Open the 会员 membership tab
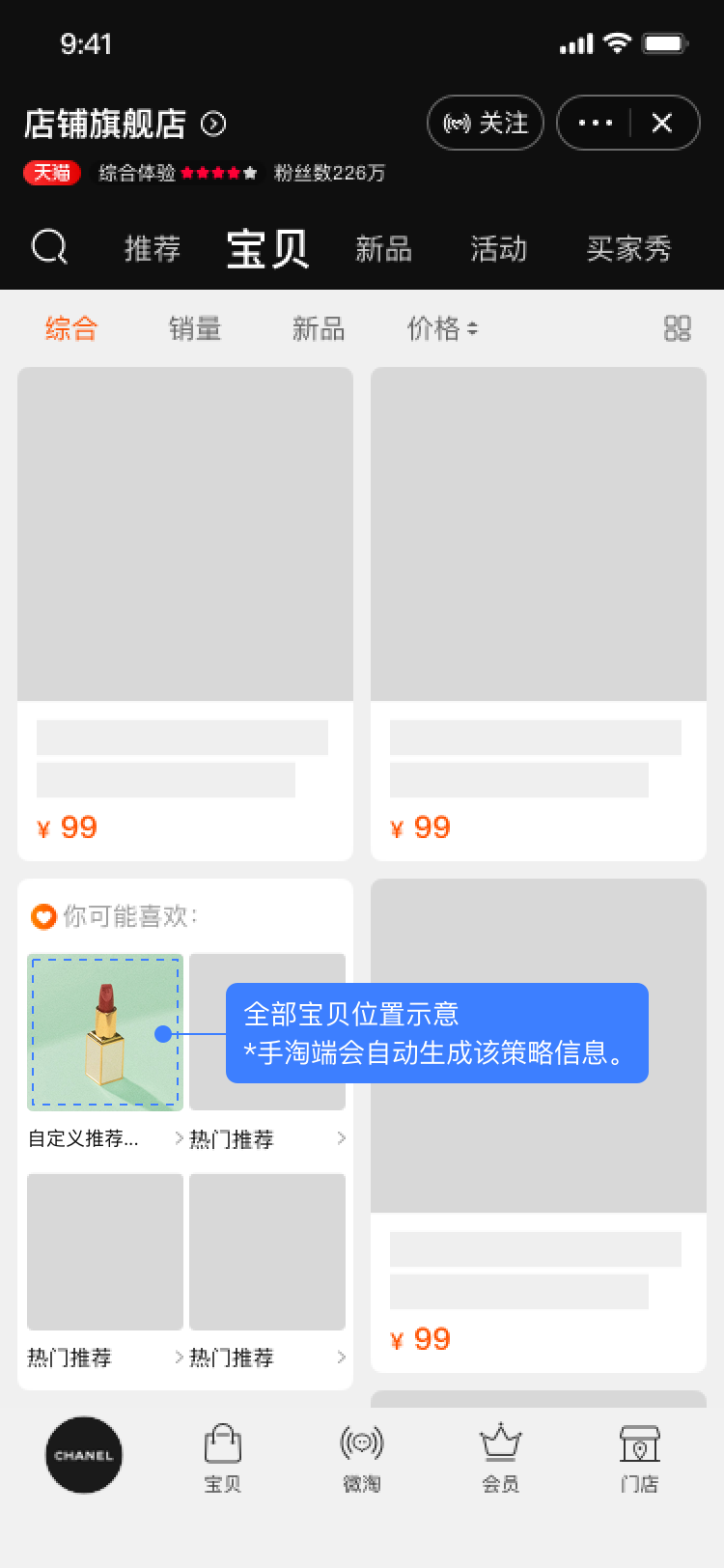Image resolution: width=724 pixels, height=1568 pixels. pyautogui.click(x=501, y=1458)
